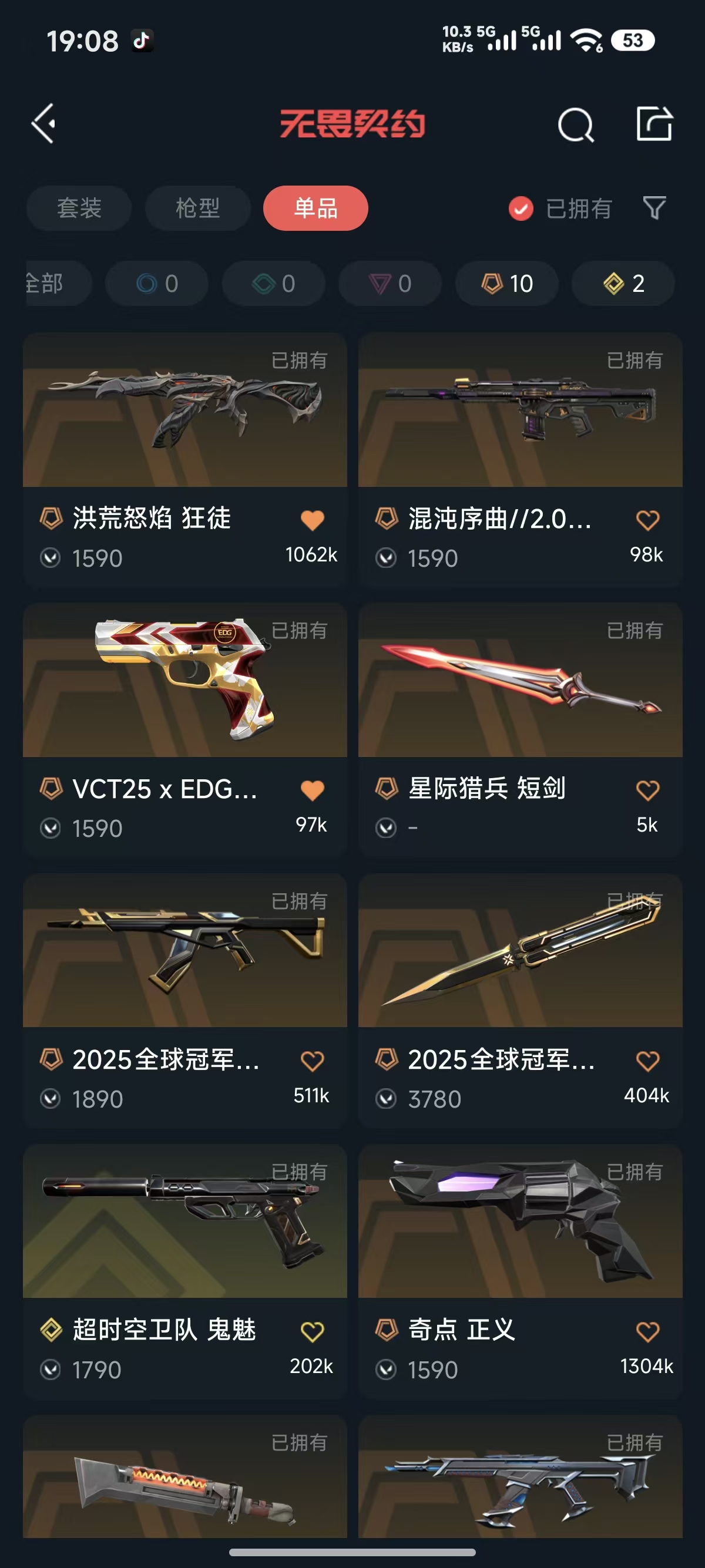
Task: Open the VCT25 x EDG pistol card
Action: click(184, 681)
